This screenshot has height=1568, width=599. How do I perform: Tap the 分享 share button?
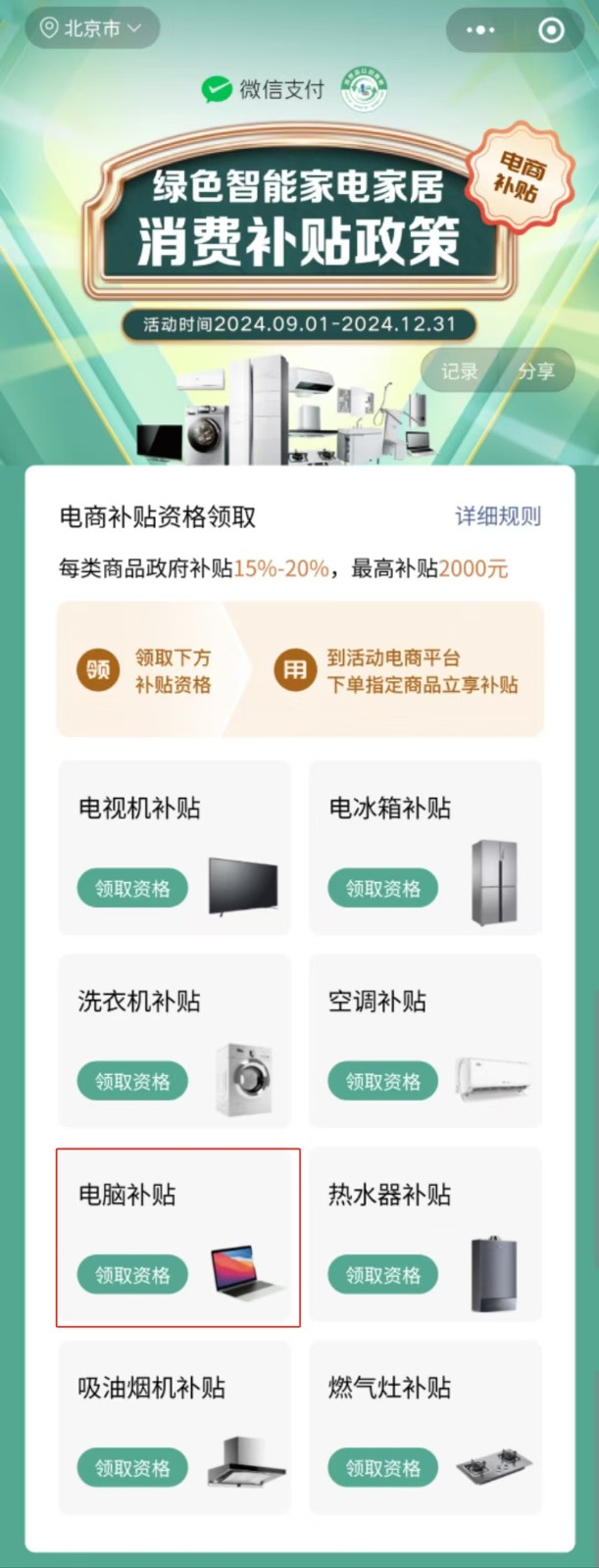pos(536,371)
